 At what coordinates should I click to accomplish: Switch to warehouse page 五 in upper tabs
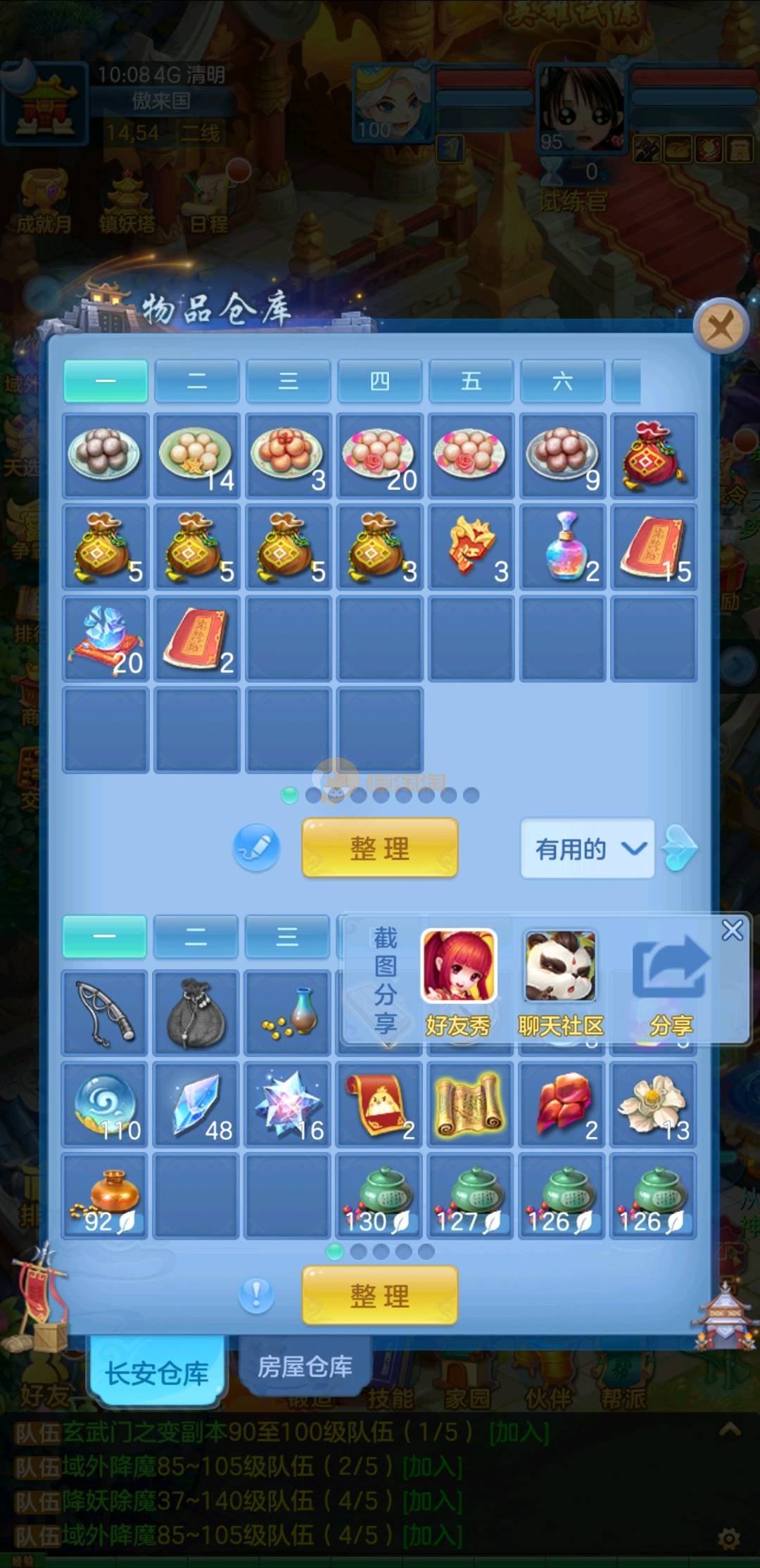[x=471, y=381]
